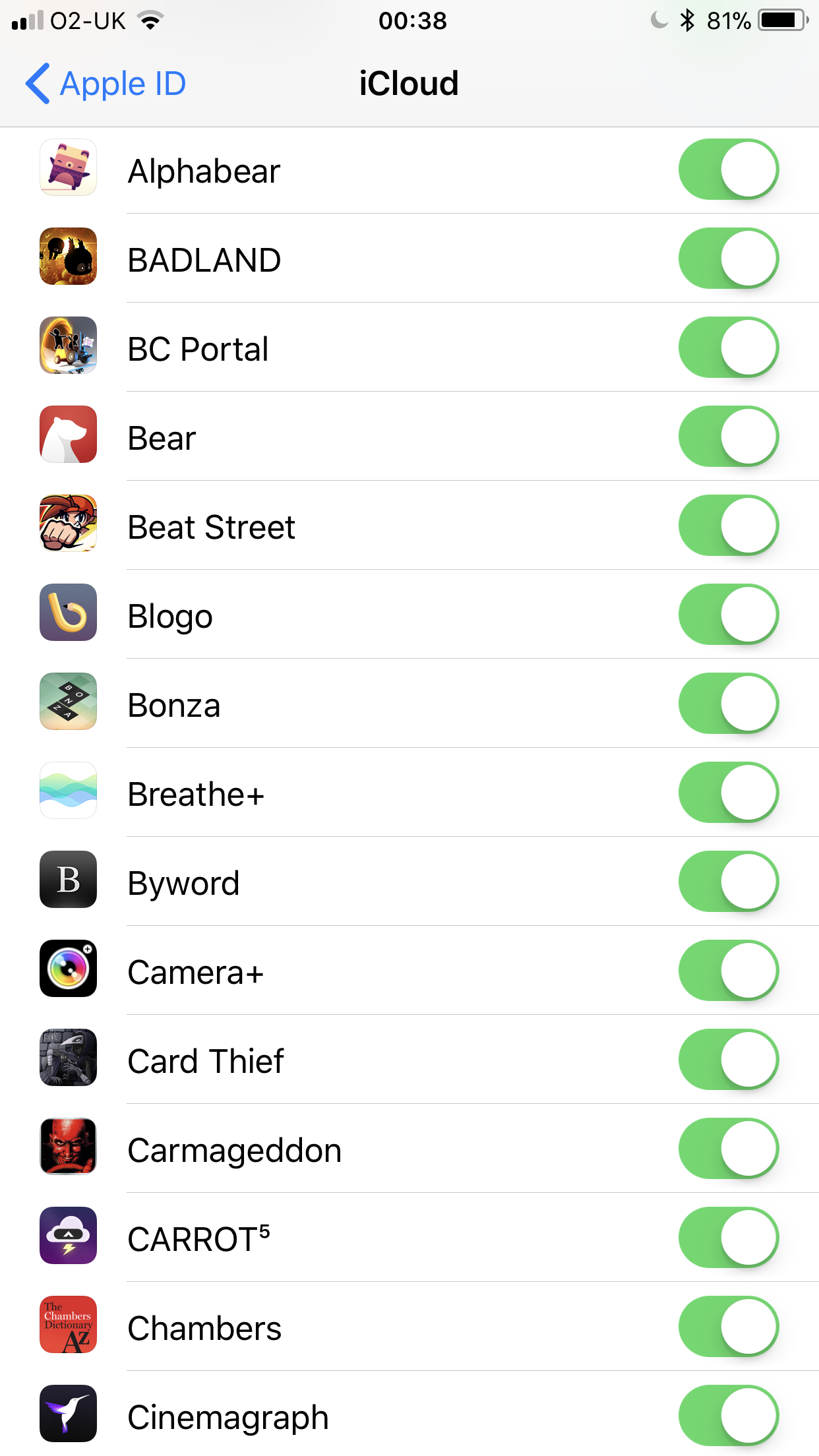Go back to Apple ID
Screen dimensions: 819x1456
click(x=106, y=84)
